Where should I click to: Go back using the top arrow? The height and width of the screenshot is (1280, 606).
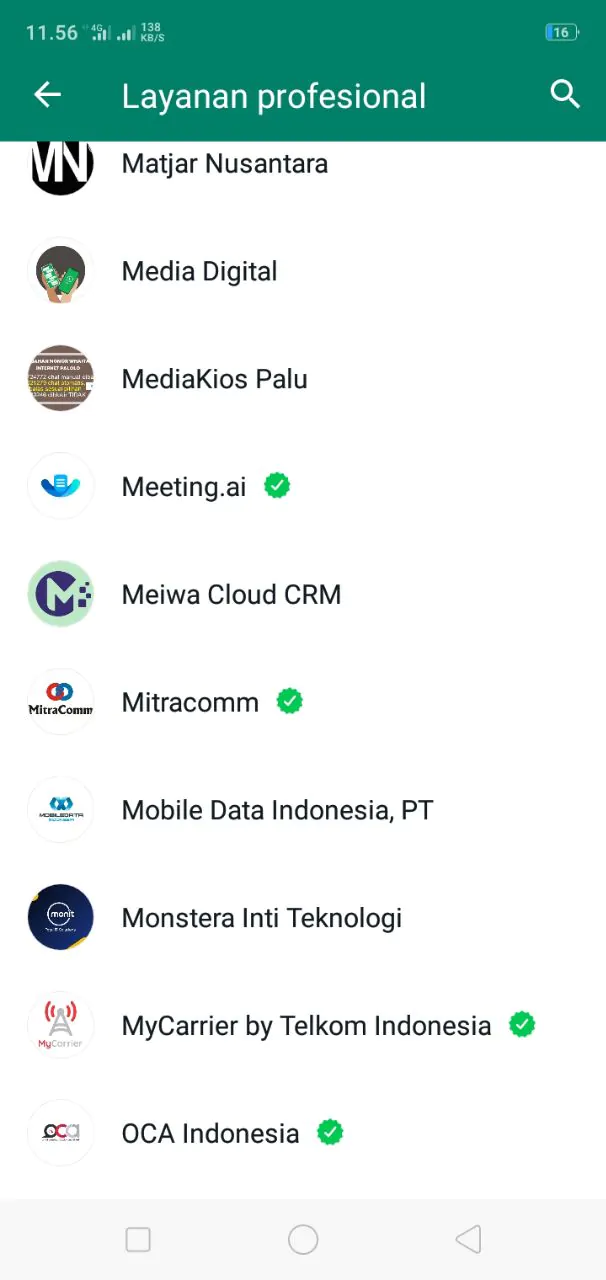click(47, 95)
